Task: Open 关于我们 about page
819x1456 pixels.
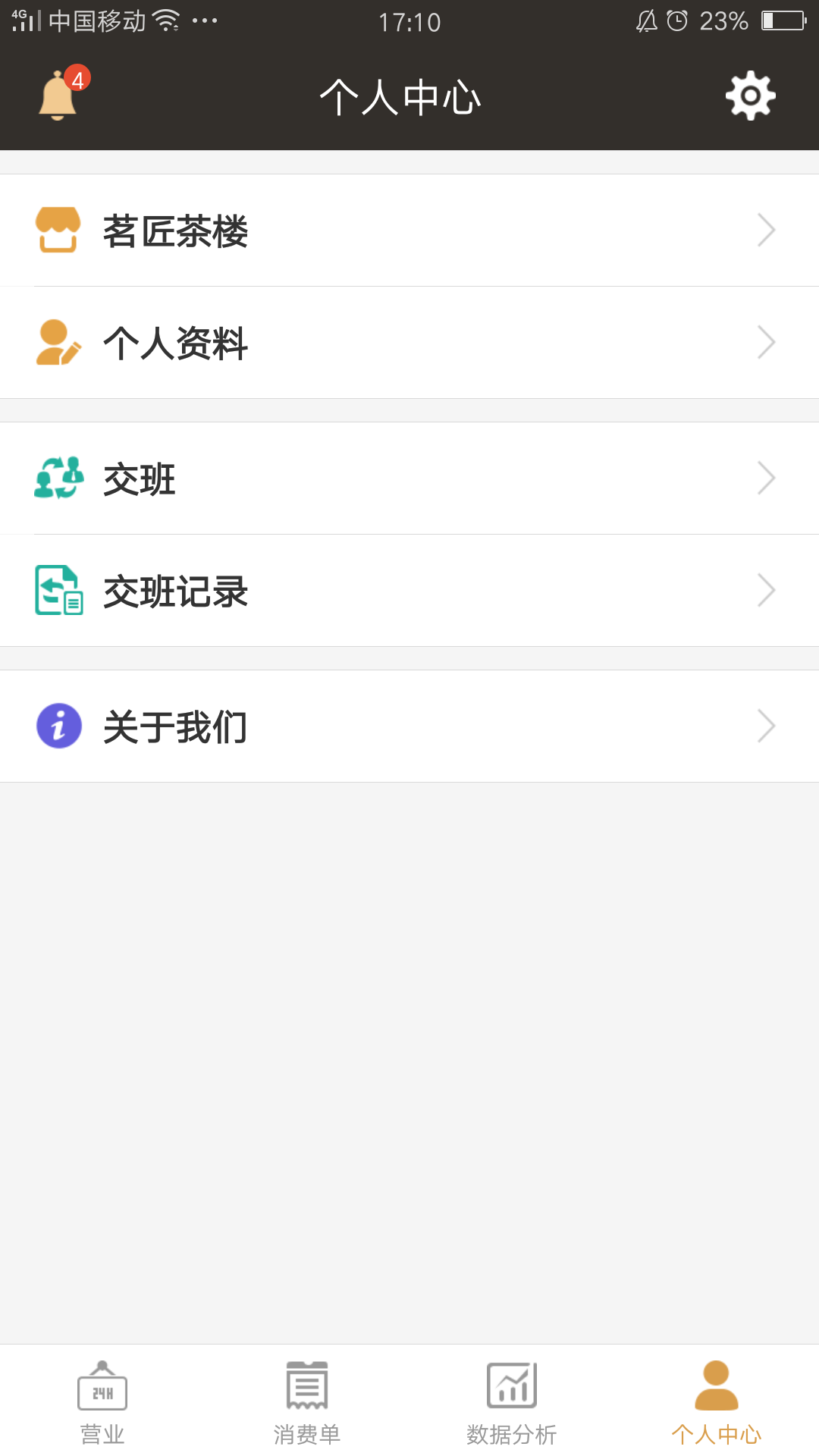Action: [409, 726]
